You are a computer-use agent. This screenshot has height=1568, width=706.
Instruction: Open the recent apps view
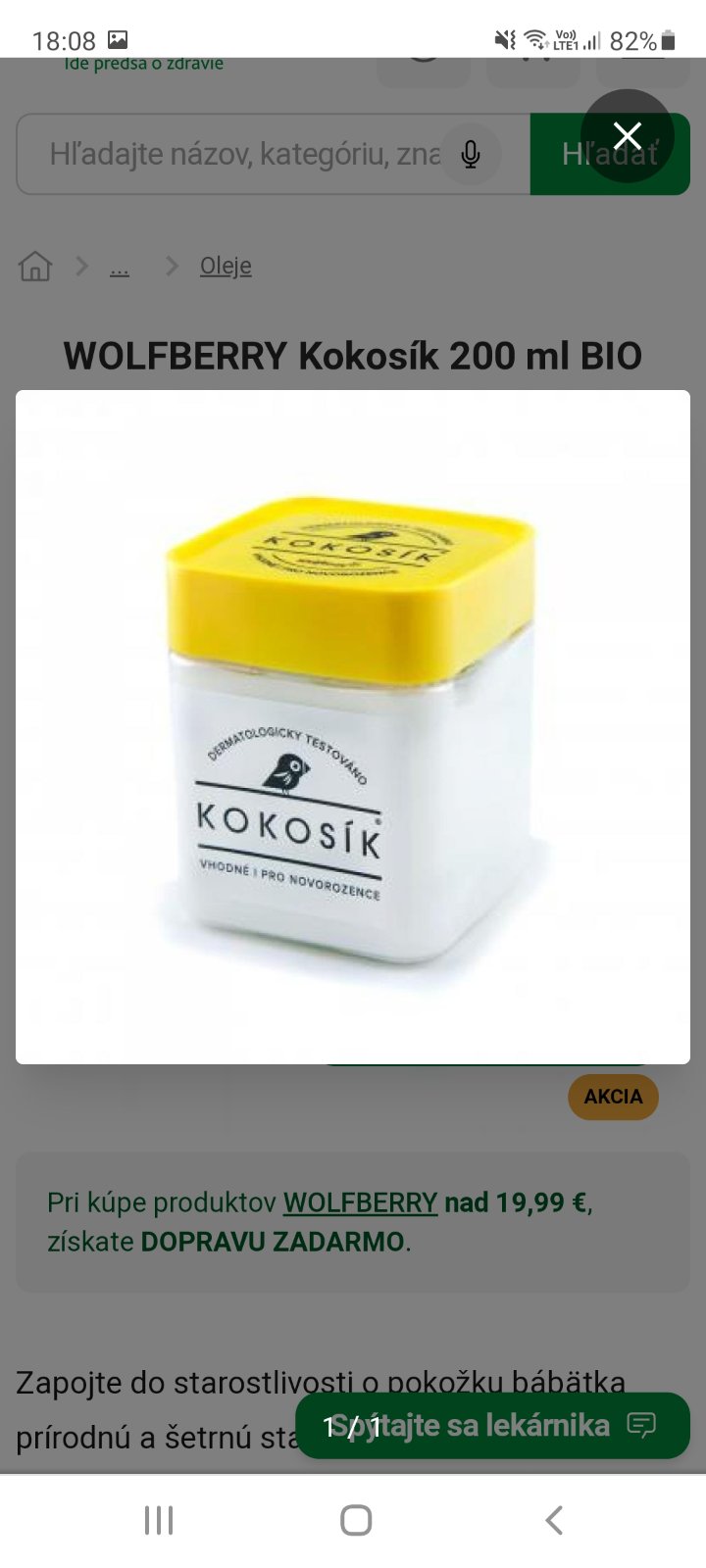tap(159, 1520)
